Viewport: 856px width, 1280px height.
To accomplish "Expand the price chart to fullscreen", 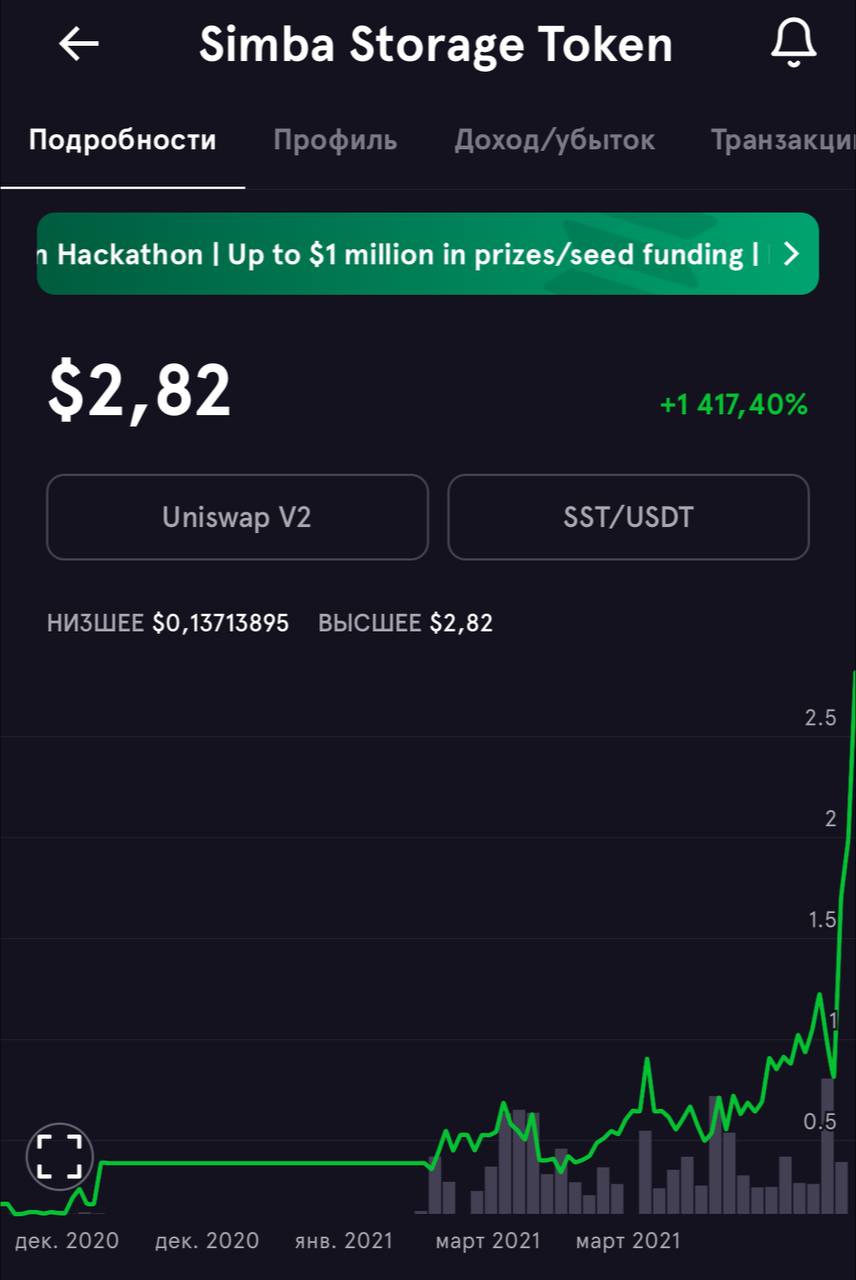I will 59,1156.
